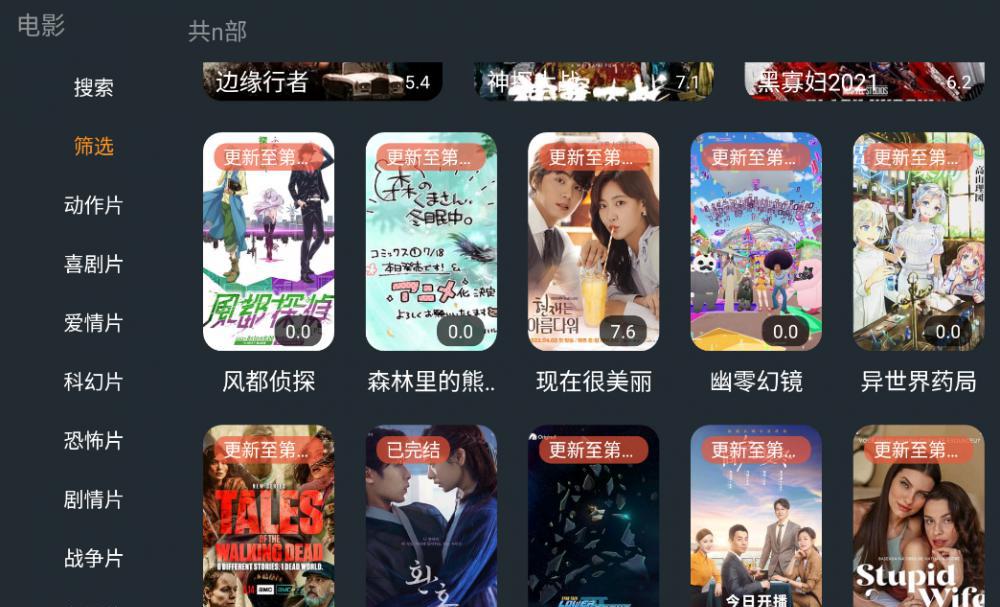This screenshot has width=1000, height=607.
Task: Select the 筛选 filter option
Action: [x=93, y=147]
